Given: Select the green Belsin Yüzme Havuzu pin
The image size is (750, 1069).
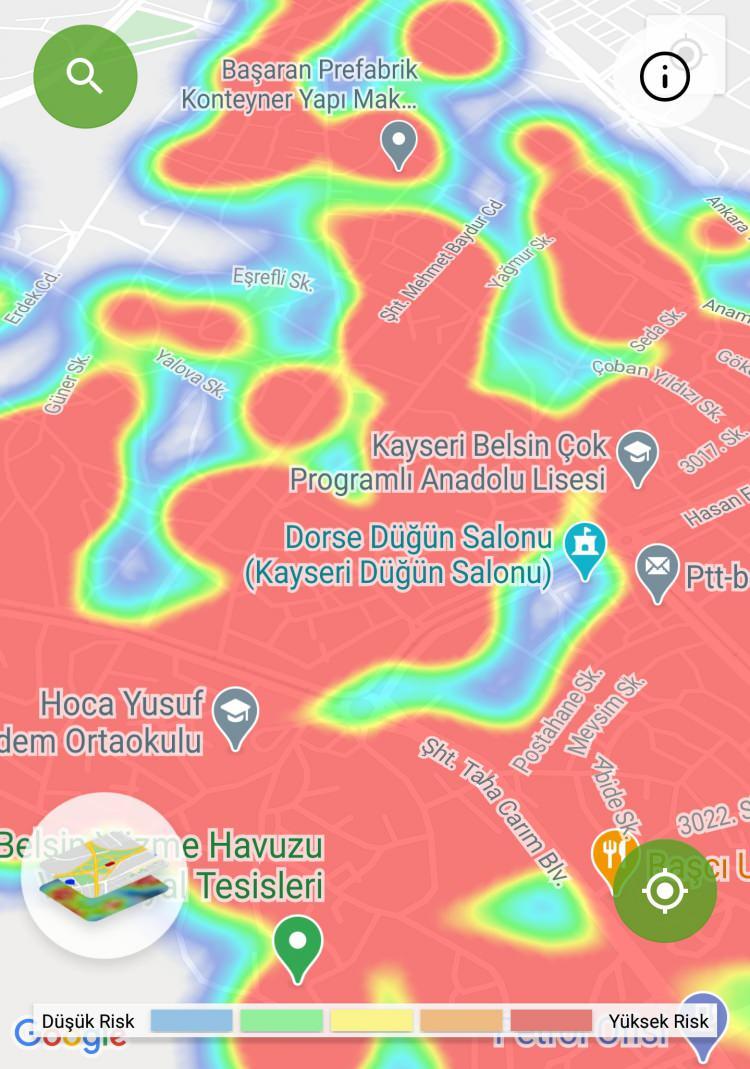Looking at the screenshot, I should tap(298, 944).
